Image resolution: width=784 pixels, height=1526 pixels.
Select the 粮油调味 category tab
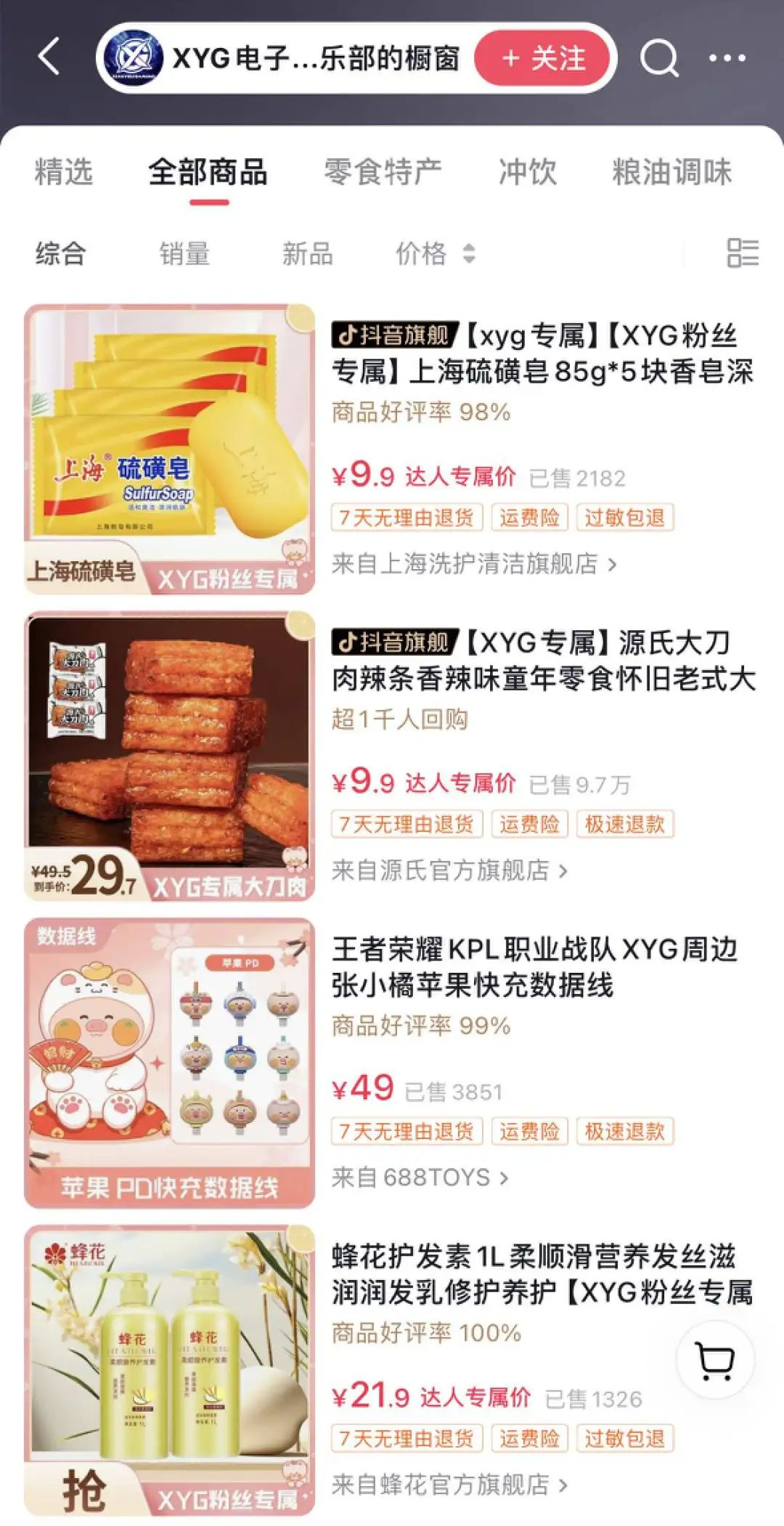(x=671, y=172)
